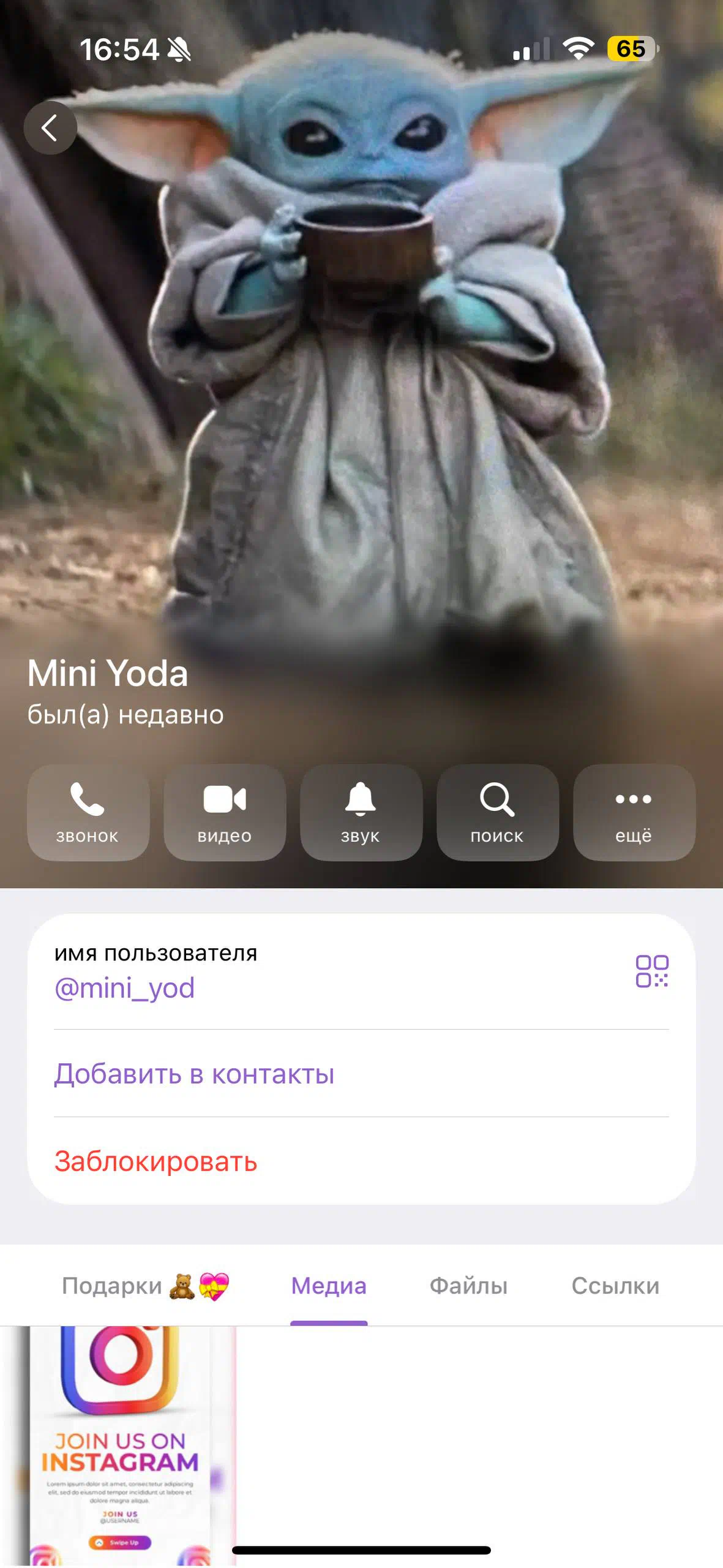The width and height of the screenshot is (723, 1568).
Task: Tap the @mini_yod username link
Action: point(125,988)
